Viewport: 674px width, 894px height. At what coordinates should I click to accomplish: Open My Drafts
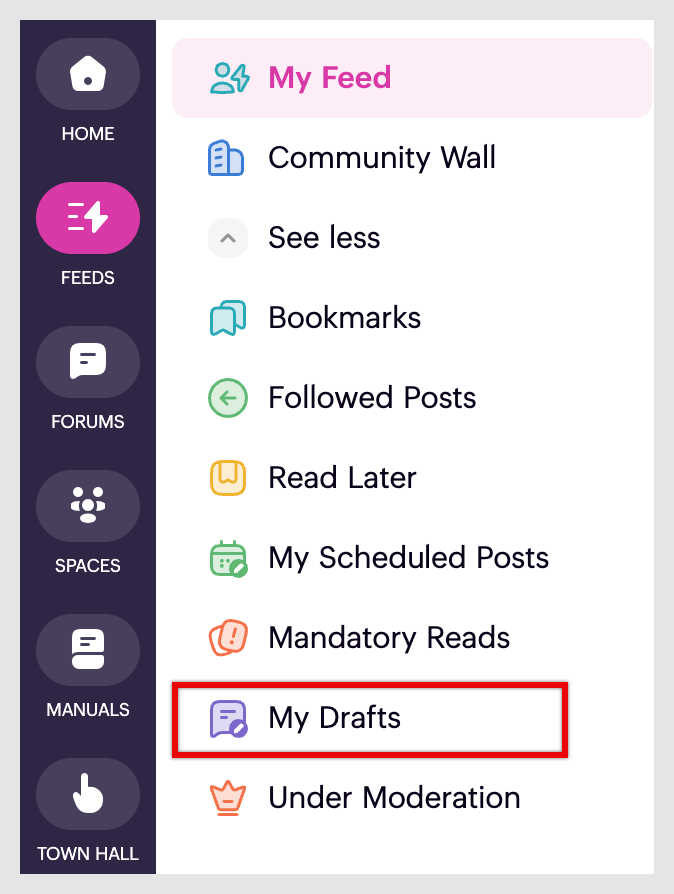(x=334, y=718)
